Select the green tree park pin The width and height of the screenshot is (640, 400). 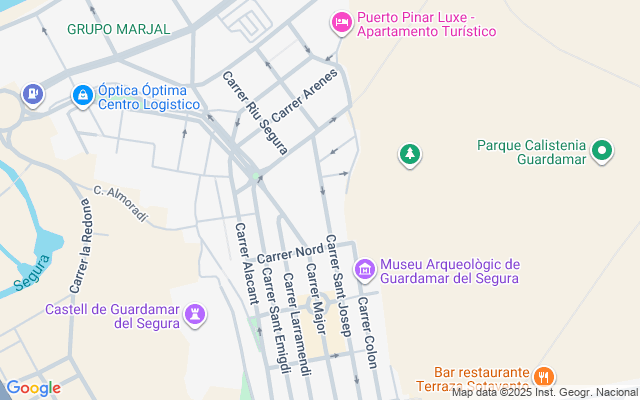pos(409,154)
